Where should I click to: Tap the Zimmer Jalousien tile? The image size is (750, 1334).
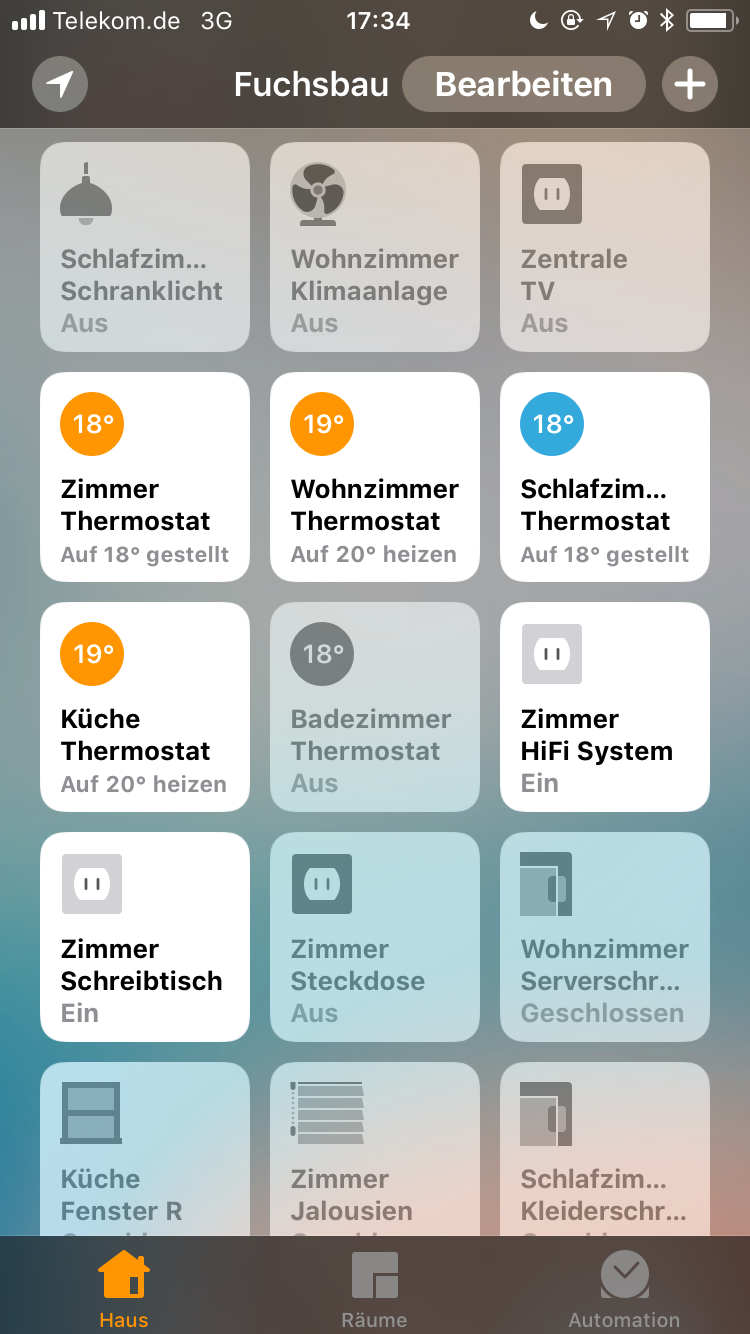coord(375,1150)
